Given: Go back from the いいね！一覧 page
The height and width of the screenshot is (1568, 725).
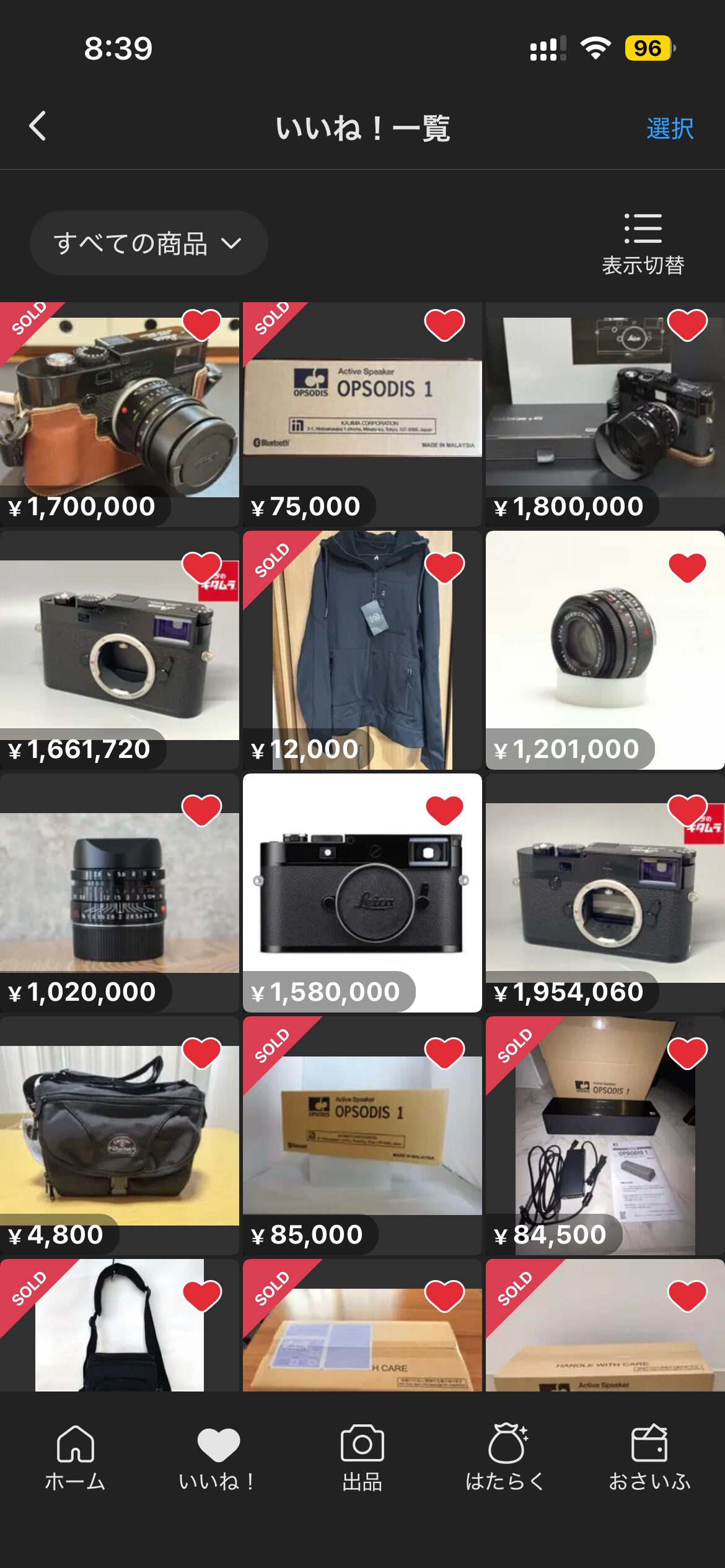Looking at the screenshot, I should pyautogui.click(x=38, y=127).
